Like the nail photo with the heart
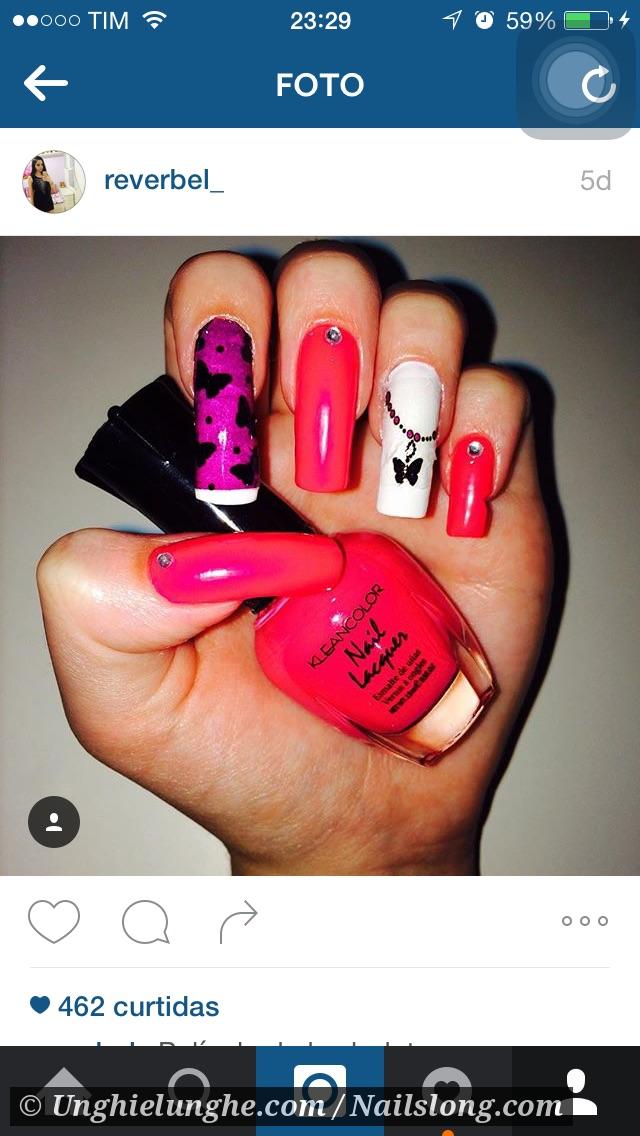Viewport: 640px width, 1136px height. point(54,921)
